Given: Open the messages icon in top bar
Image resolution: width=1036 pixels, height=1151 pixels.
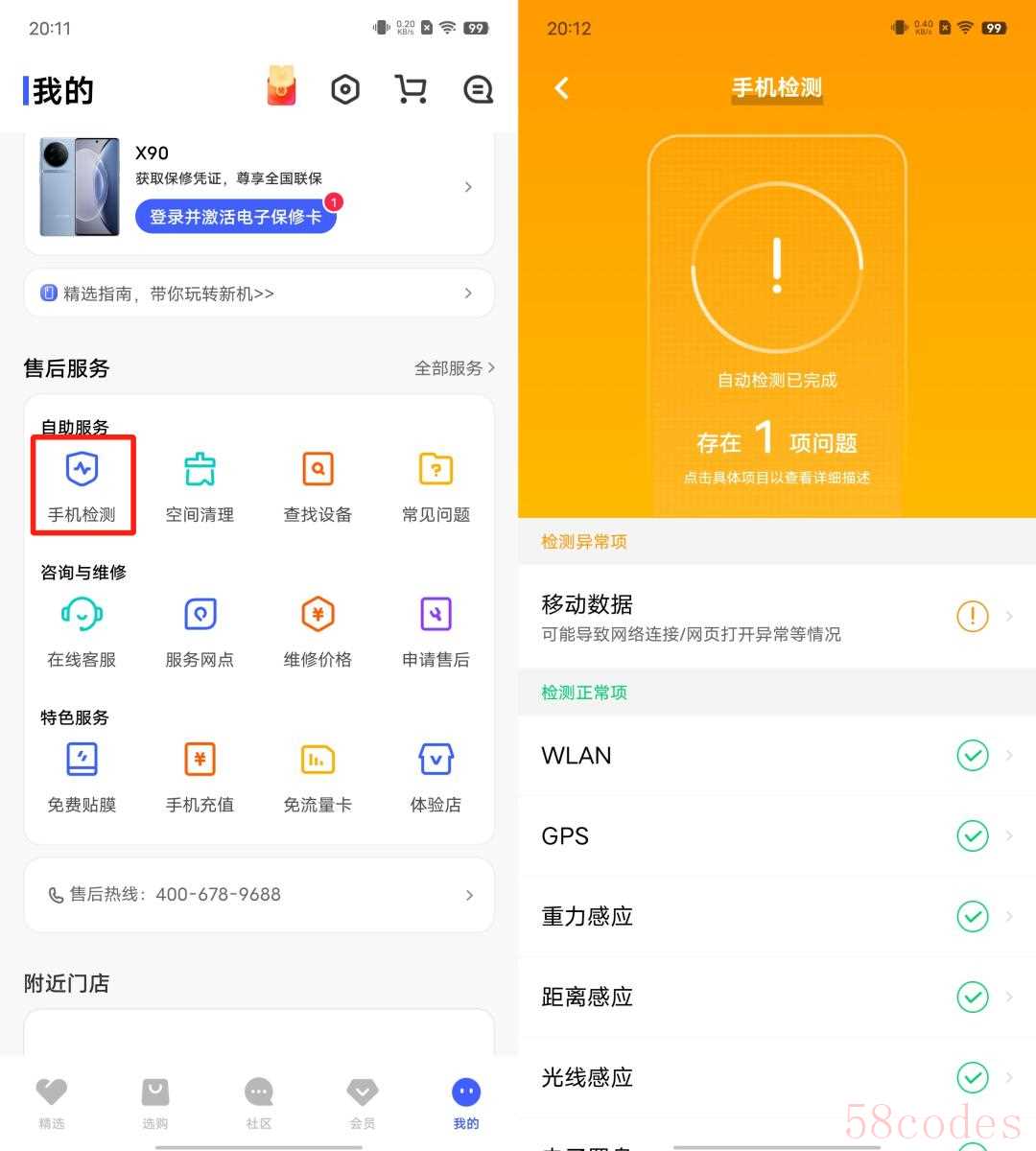Looking at the screenshot, I should pyautogui.click(x=477, y=89).
